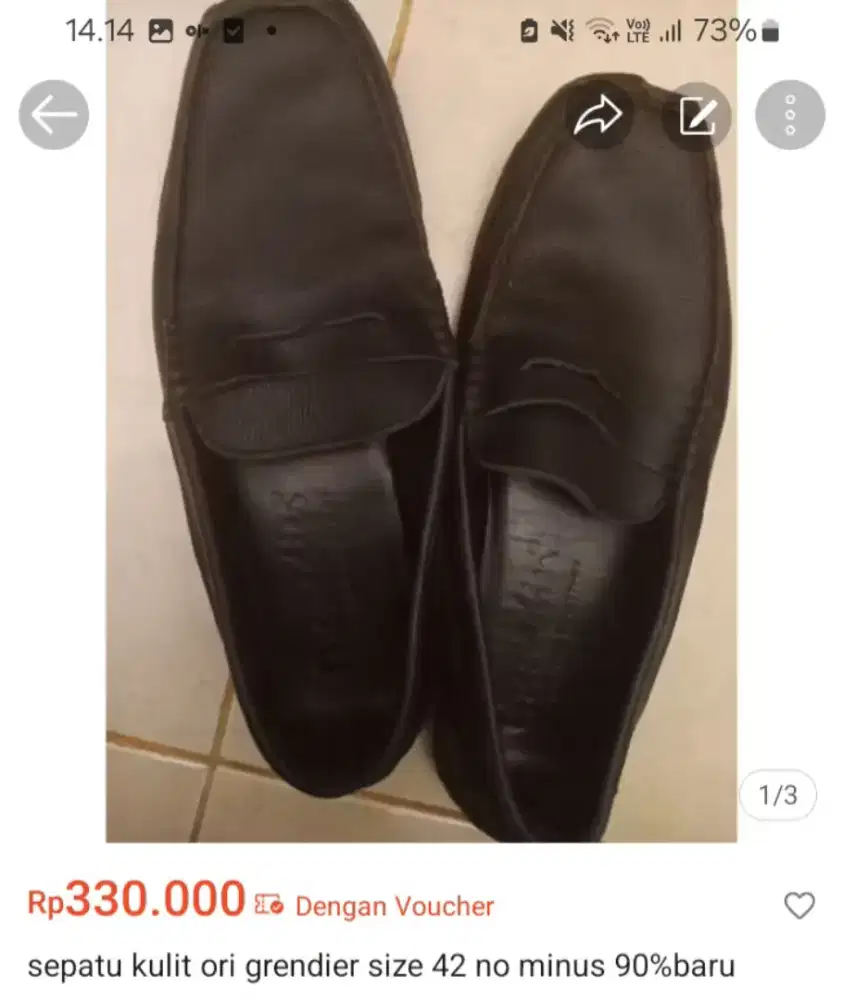Expand listing options via vertical dots

tap(791, 113)
